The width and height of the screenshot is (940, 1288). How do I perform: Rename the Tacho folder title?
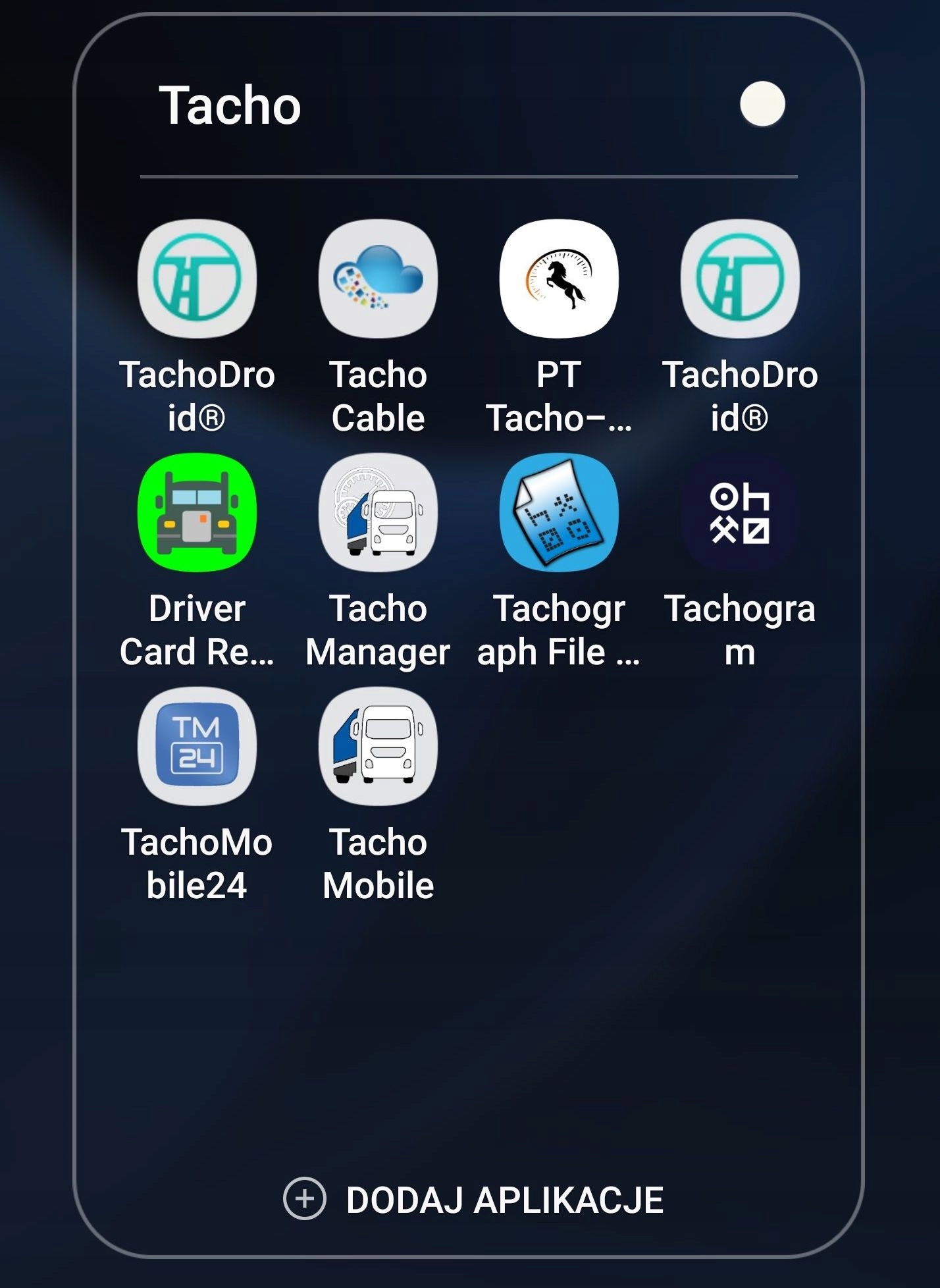pyautogui.click(x=230, y=105)
